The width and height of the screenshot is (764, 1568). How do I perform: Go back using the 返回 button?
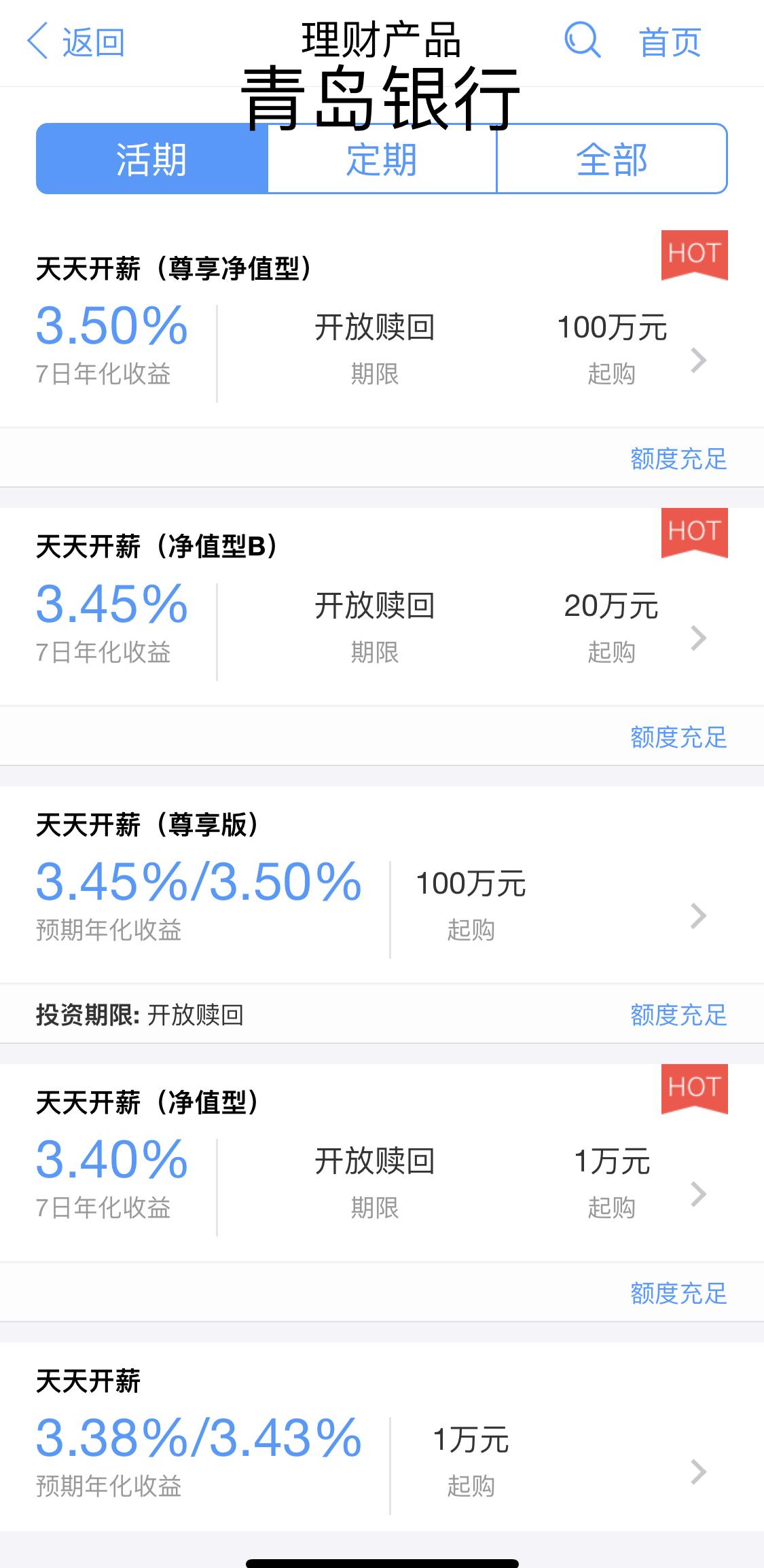[x=76, y=42]
